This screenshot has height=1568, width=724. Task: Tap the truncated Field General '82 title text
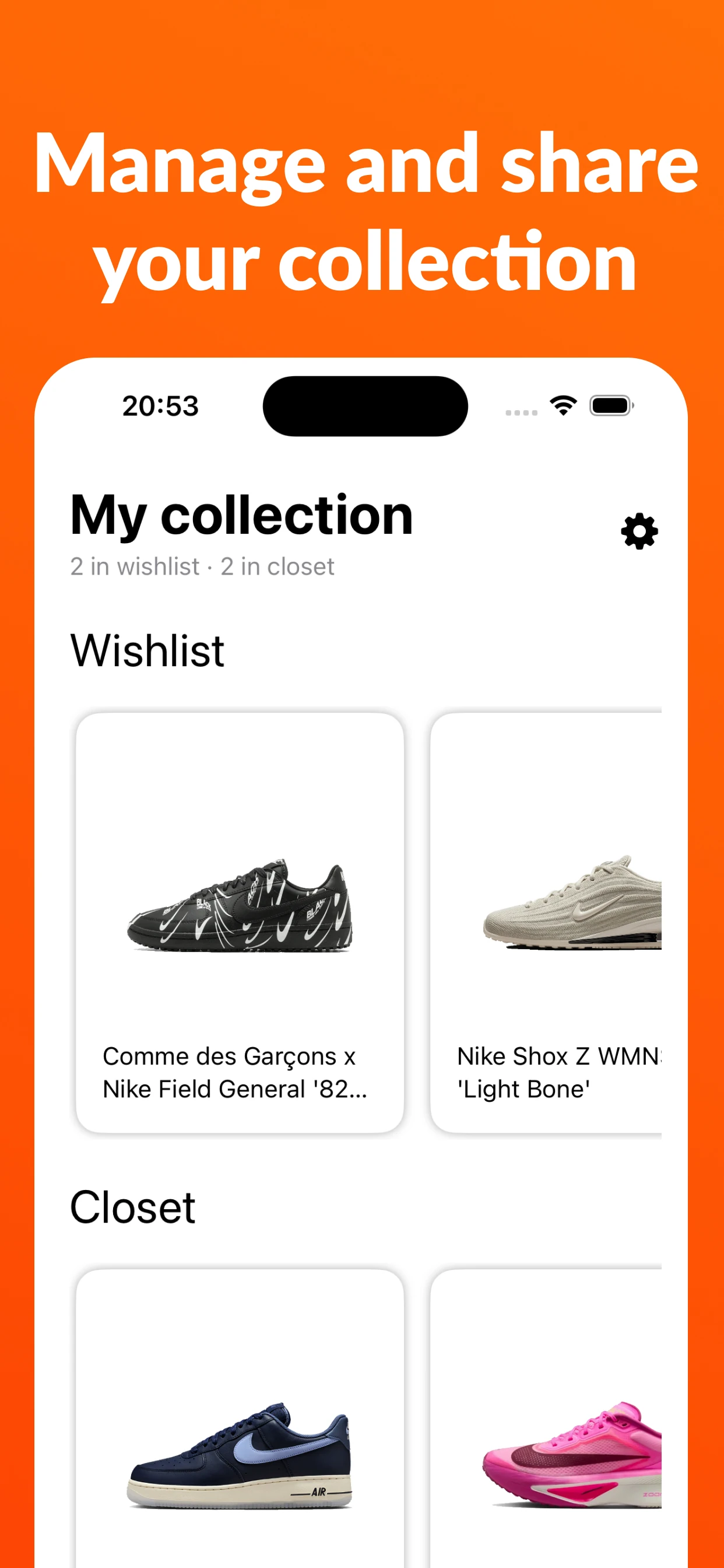235,1088
